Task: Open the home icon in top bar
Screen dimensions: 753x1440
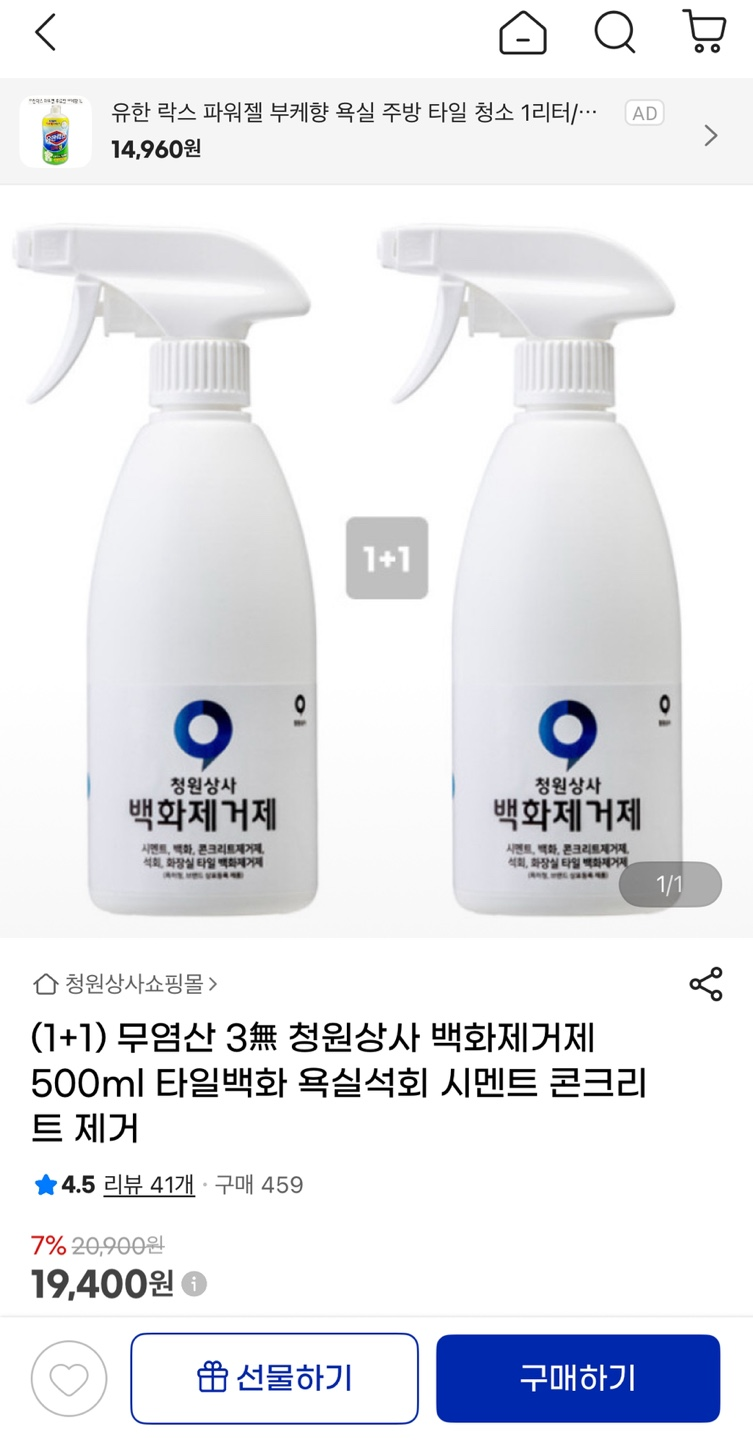Action: (x=523, y=33)
